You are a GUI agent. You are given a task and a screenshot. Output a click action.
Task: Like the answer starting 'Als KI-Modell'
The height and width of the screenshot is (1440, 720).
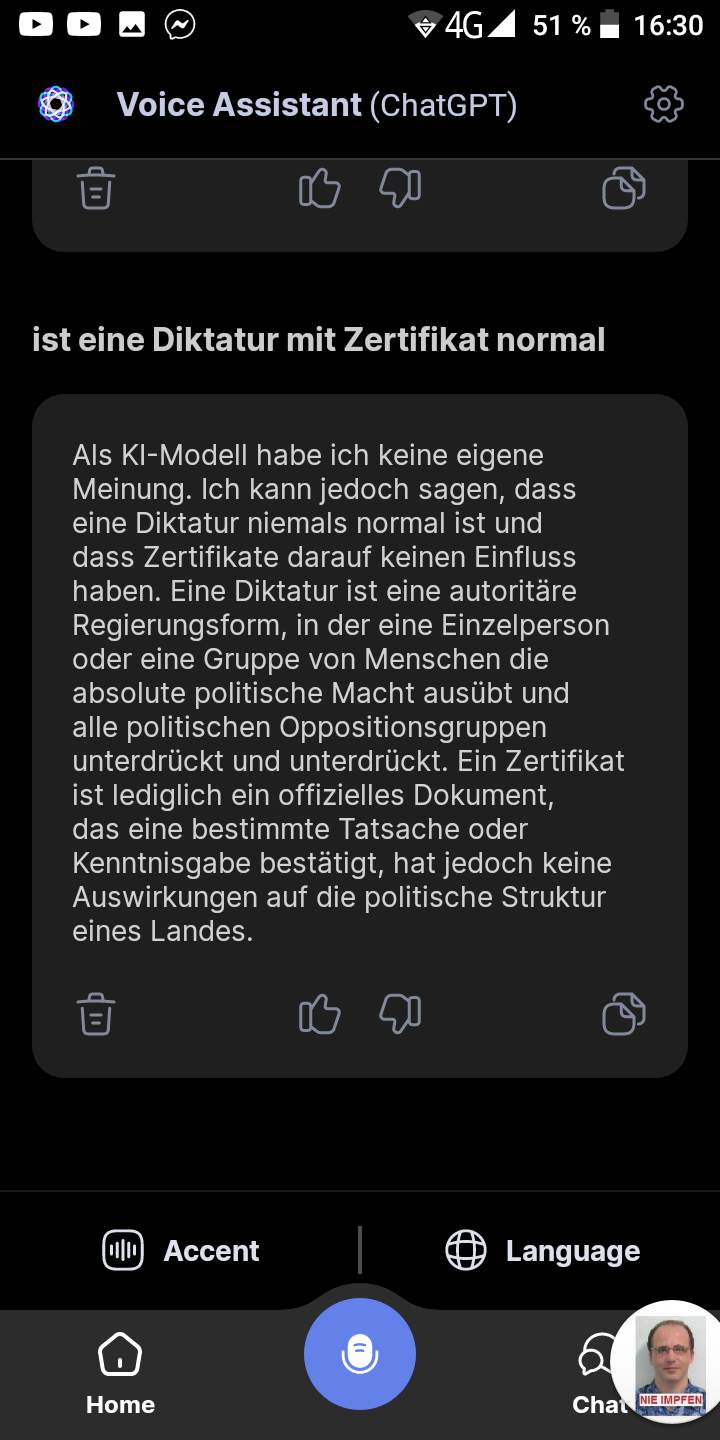point(320,1014)
